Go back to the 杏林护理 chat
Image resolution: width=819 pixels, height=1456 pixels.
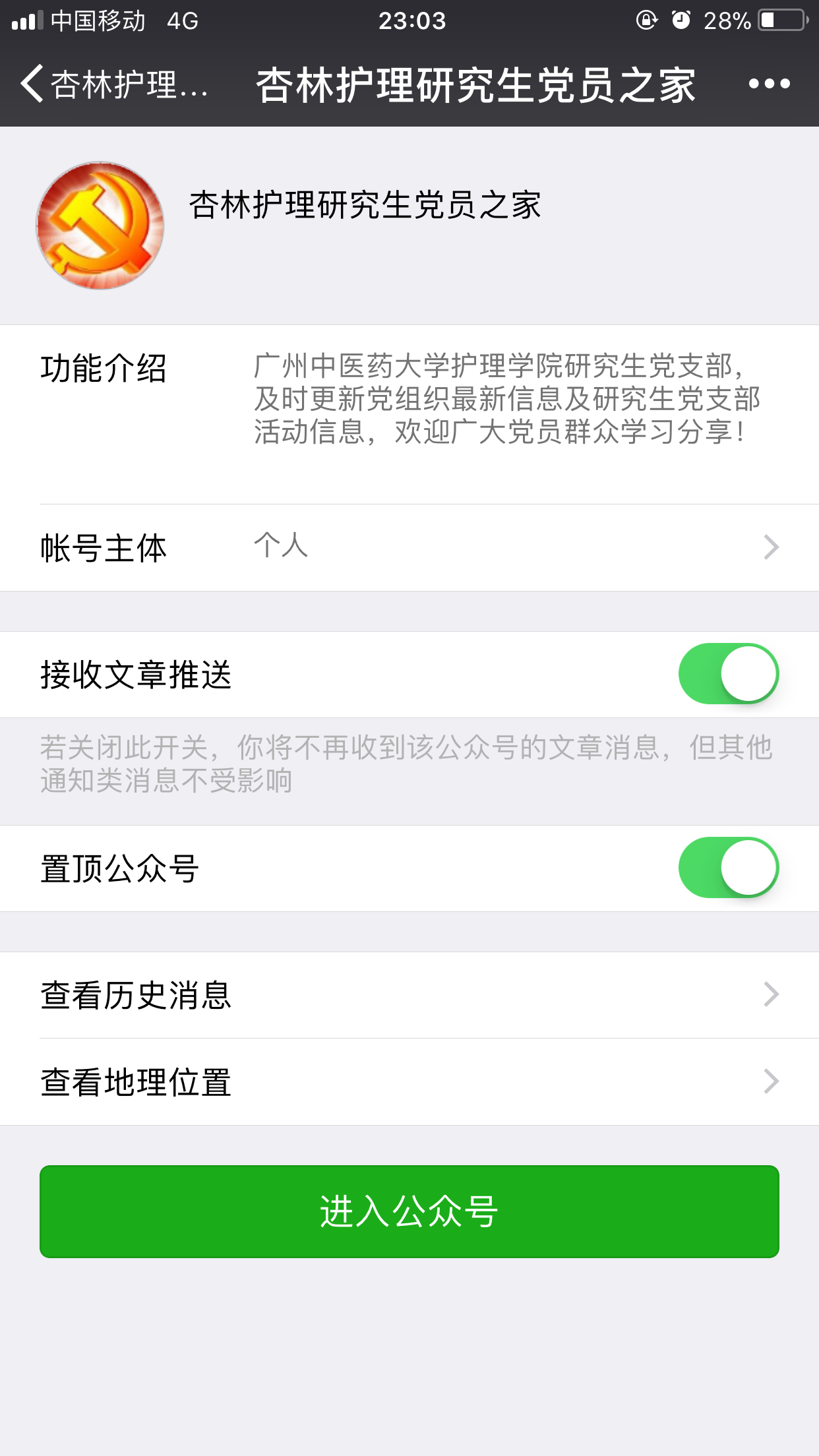(x=113, y=84)
